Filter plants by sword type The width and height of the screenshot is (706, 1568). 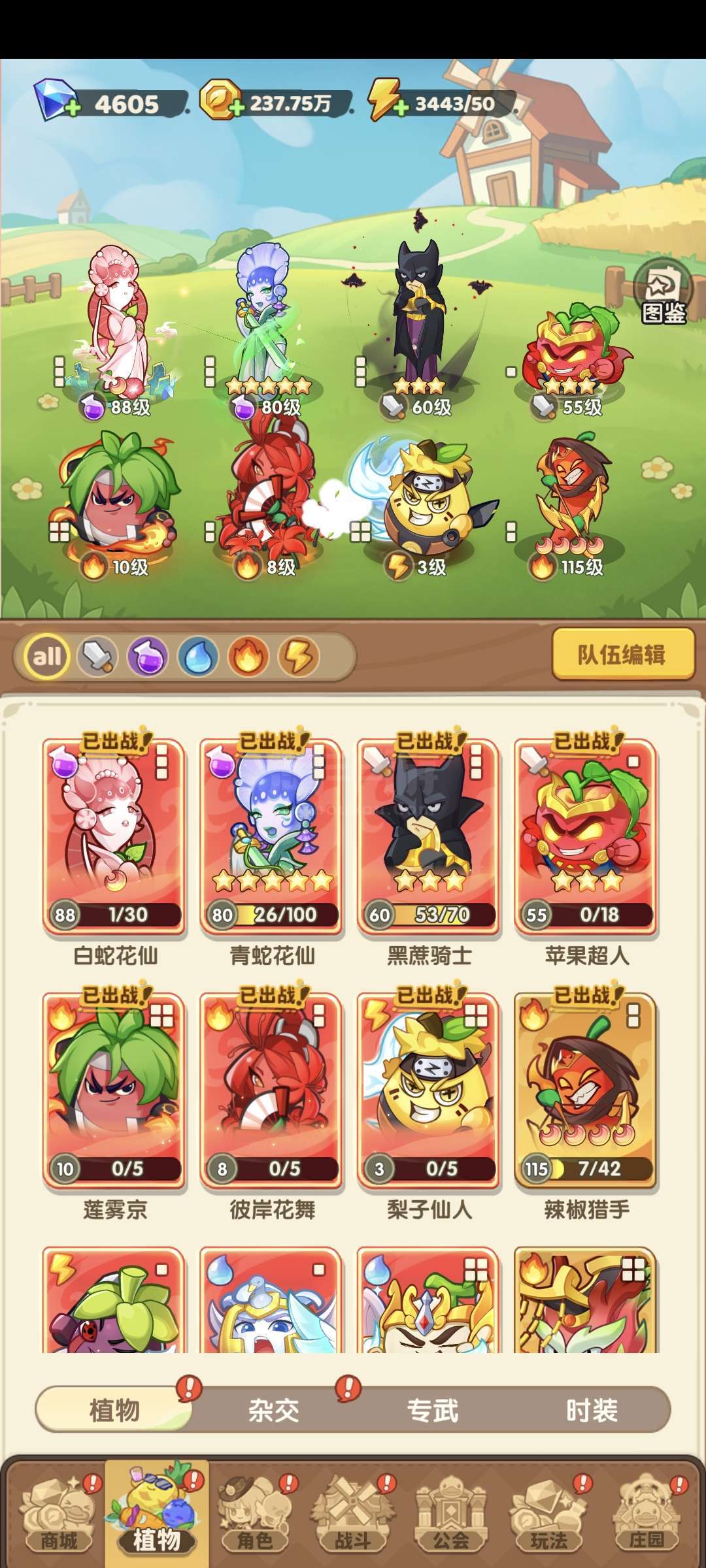point(97,656)
